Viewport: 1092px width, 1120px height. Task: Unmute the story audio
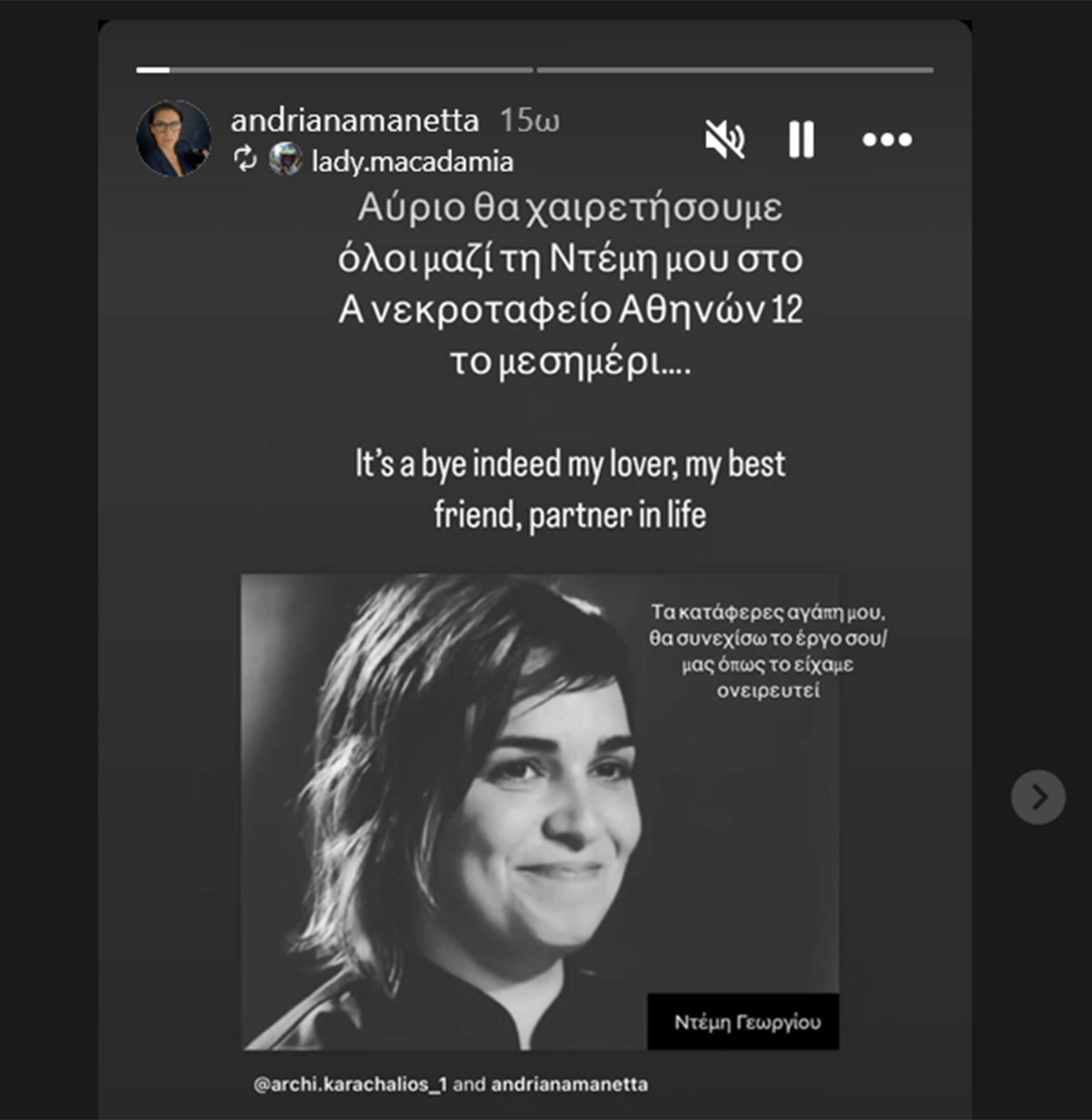click(x=724, y=140)
